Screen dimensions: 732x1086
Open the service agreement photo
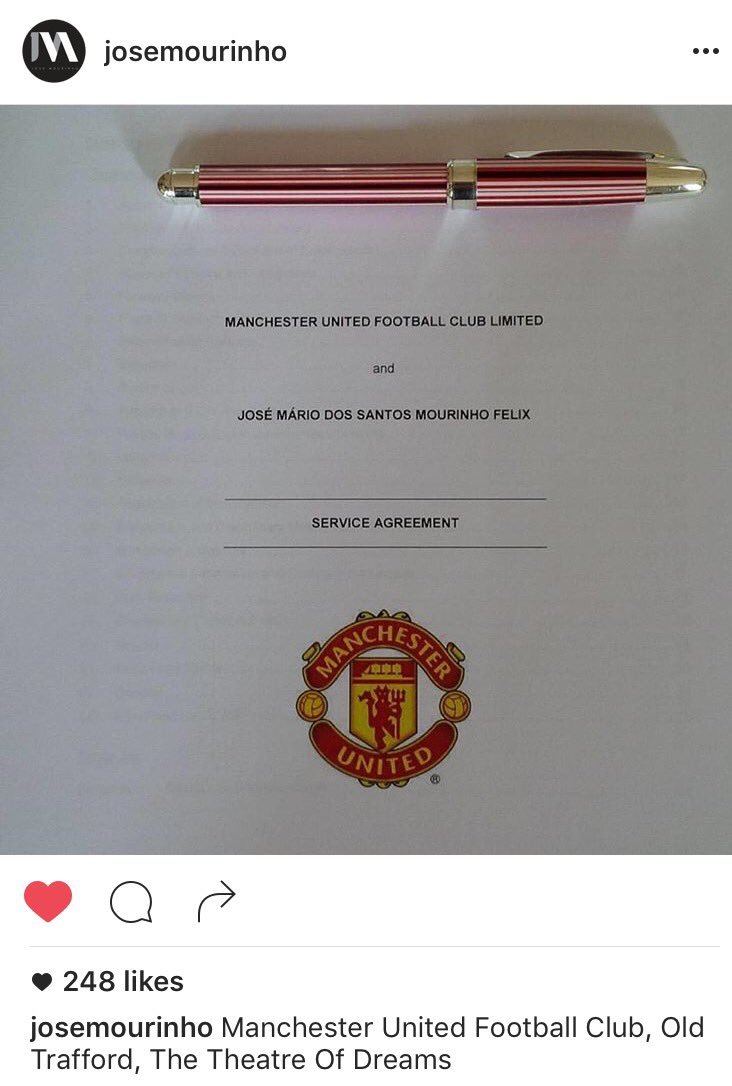click(366, 480)
